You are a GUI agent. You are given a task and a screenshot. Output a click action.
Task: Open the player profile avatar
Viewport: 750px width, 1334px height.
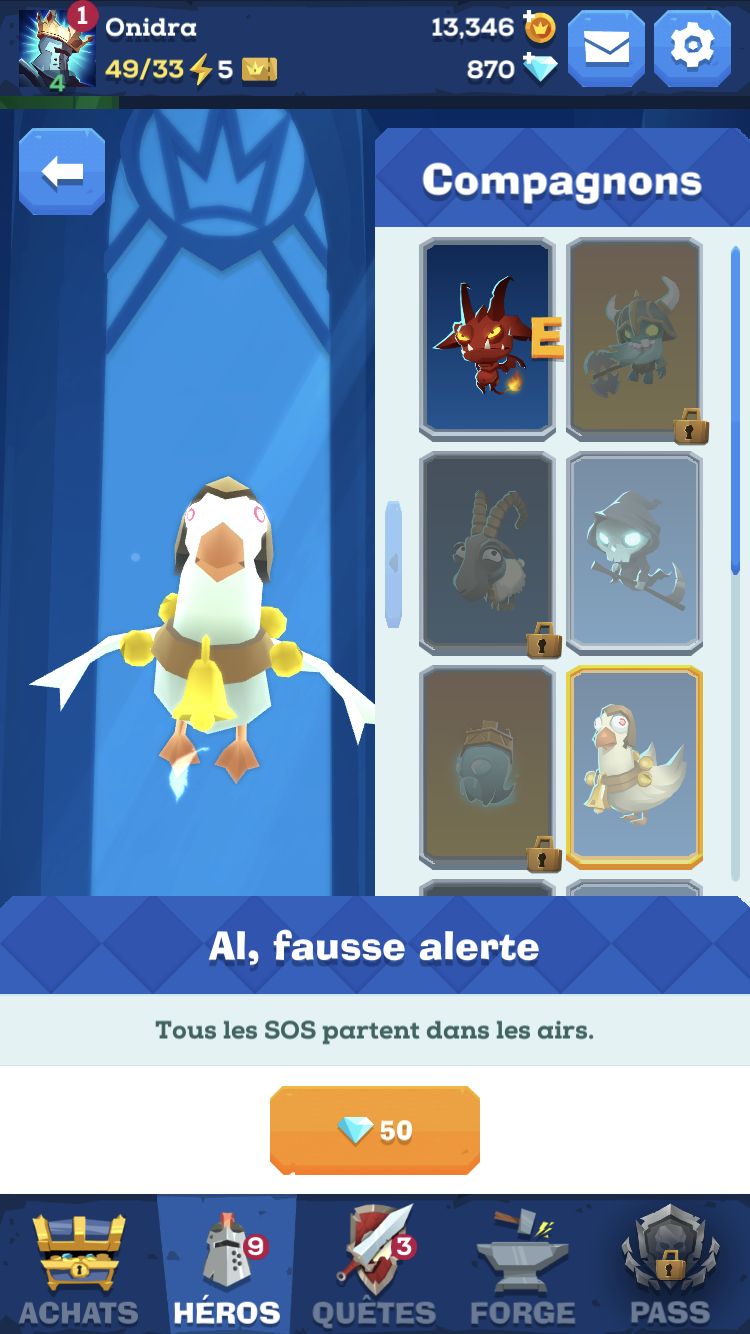coord(57,49)
